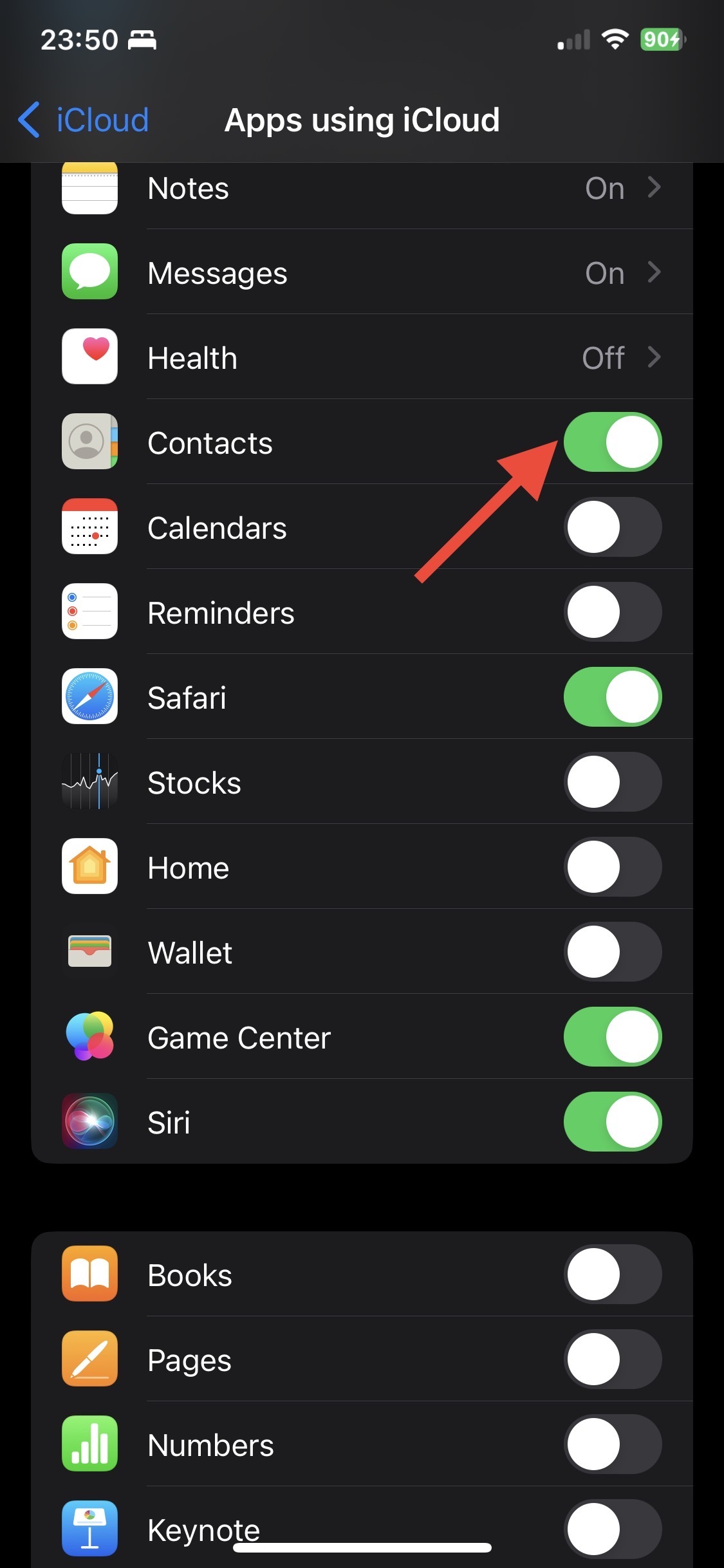Turn off Game Center iCloud
Image resolution: width=724 pixels, height=1568 pixels.
pyautogui.click(x=613, y=1037)
